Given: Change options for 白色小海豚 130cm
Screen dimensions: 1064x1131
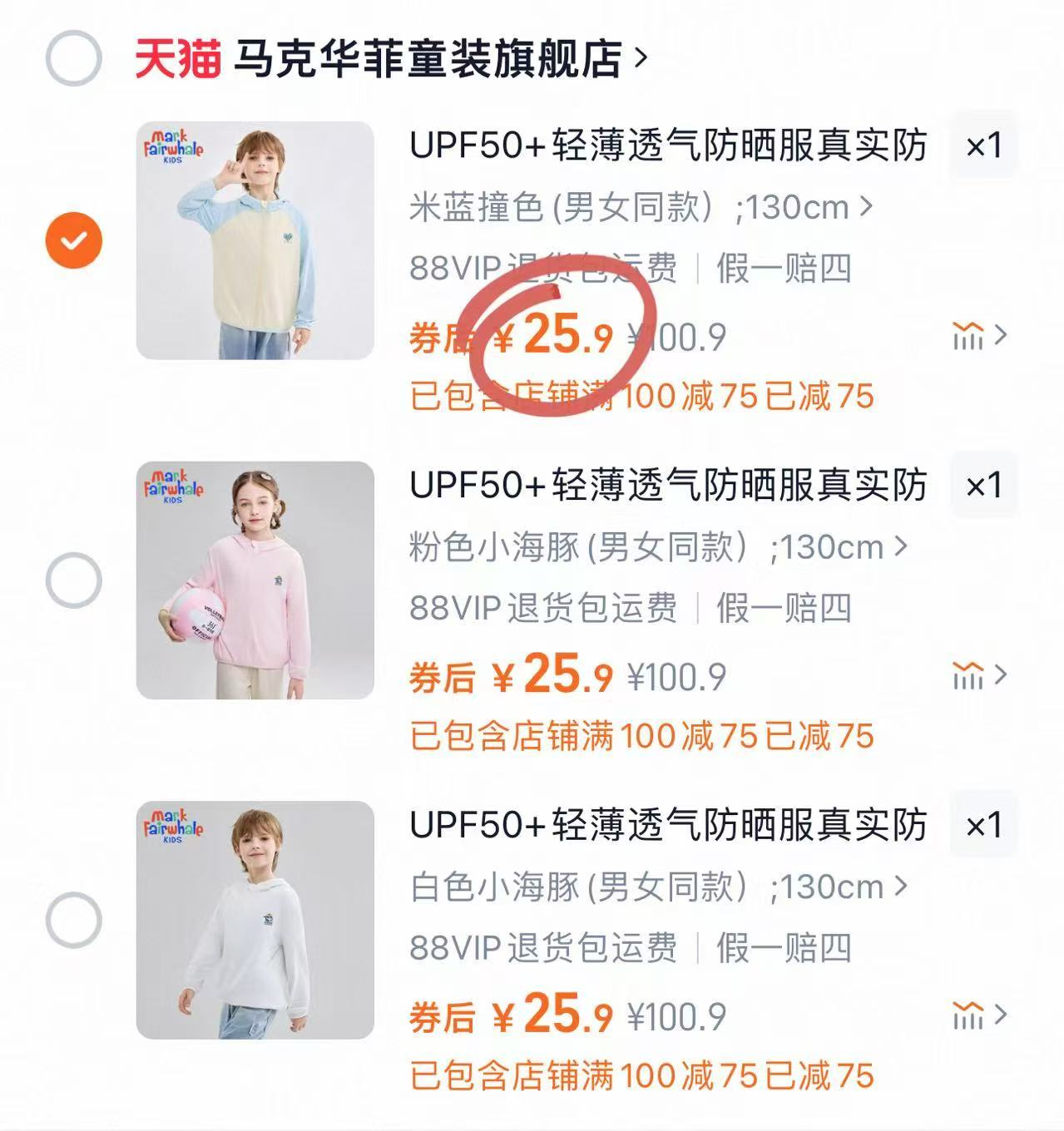Looking at the screenshot, I should click(x=657, y=887).
